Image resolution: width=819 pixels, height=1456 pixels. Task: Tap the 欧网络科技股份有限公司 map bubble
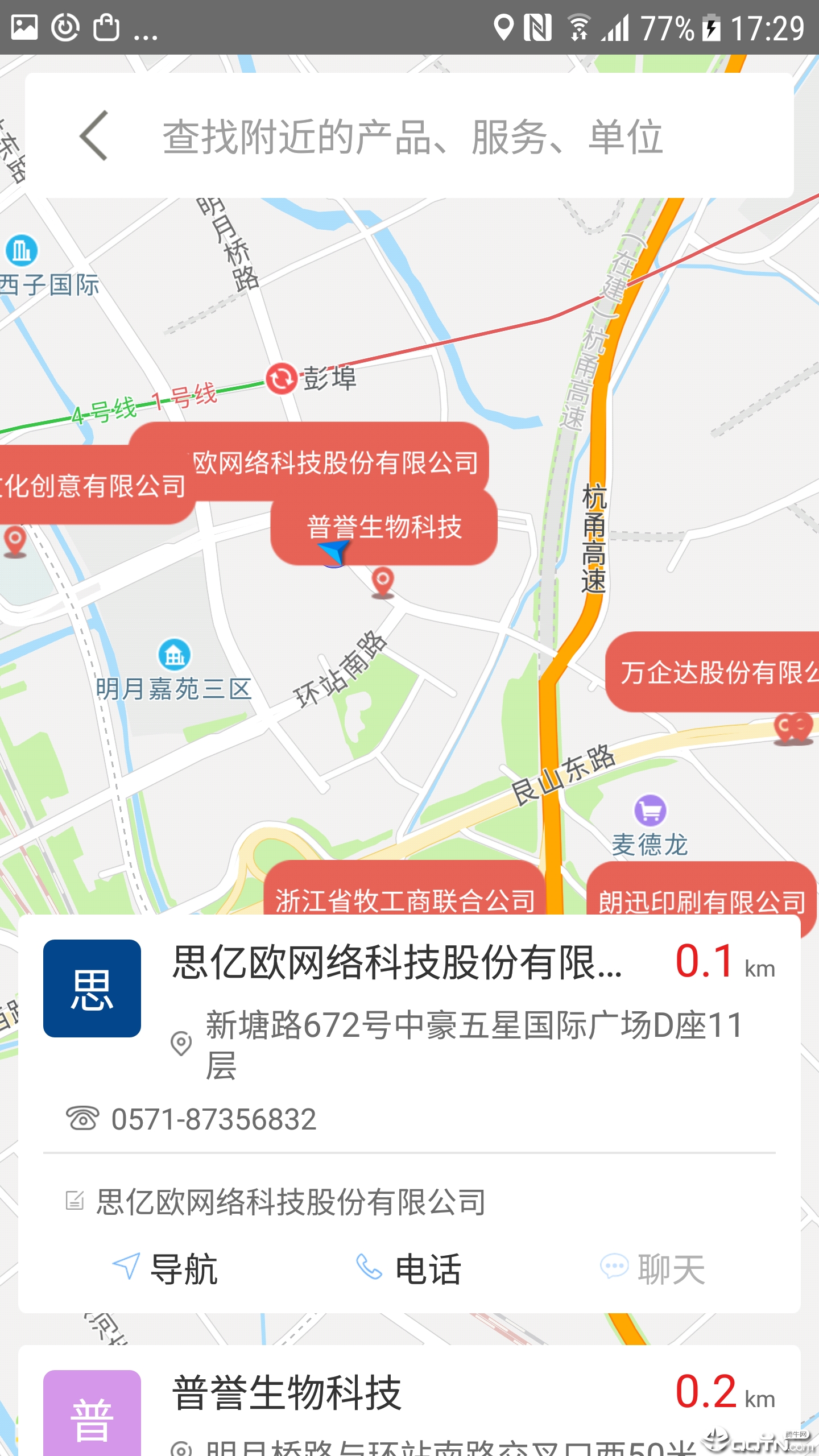click(336, 462)
